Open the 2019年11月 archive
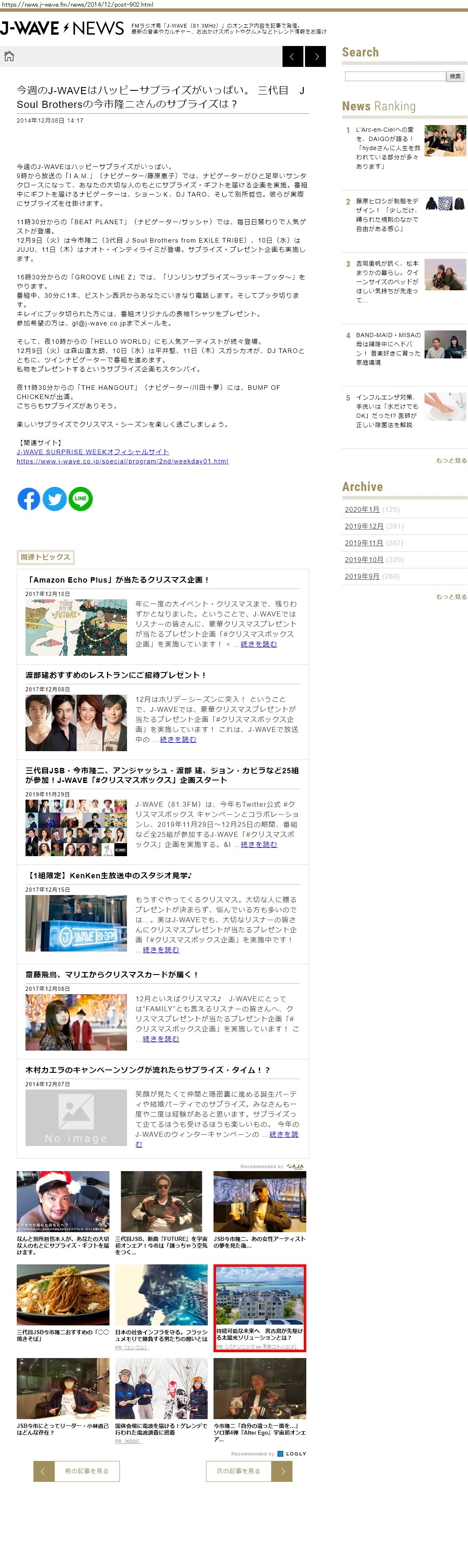The height and width of the screenshot is (1568, 468). 364,543
